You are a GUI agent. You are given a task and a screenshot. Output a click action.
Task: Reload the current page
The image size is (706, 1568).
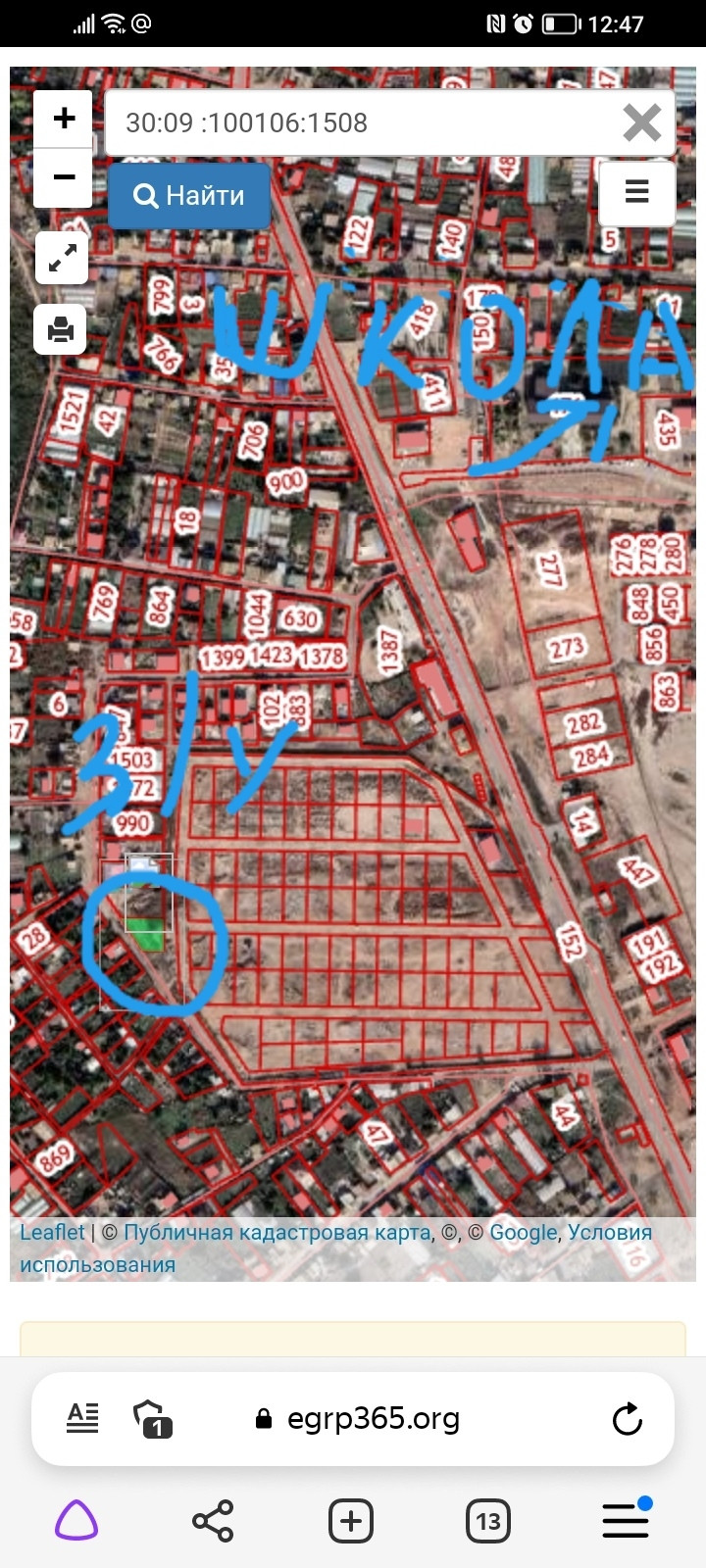627,1418
